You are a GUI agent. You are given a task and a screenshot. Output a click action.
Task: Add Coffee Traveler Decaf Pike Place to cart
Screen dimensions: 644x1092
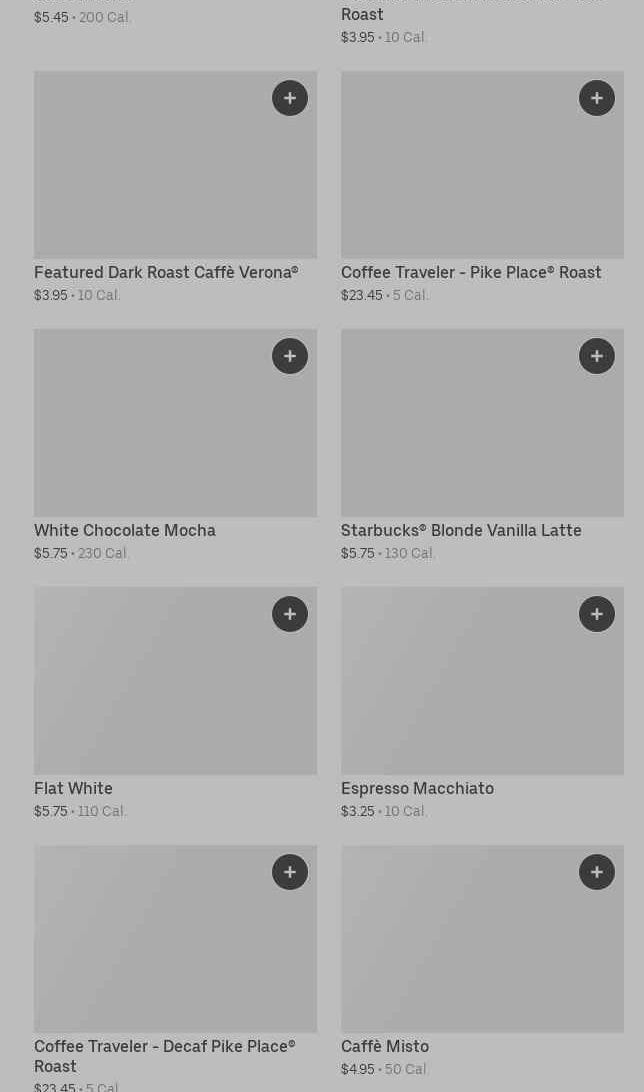(290, 872)
